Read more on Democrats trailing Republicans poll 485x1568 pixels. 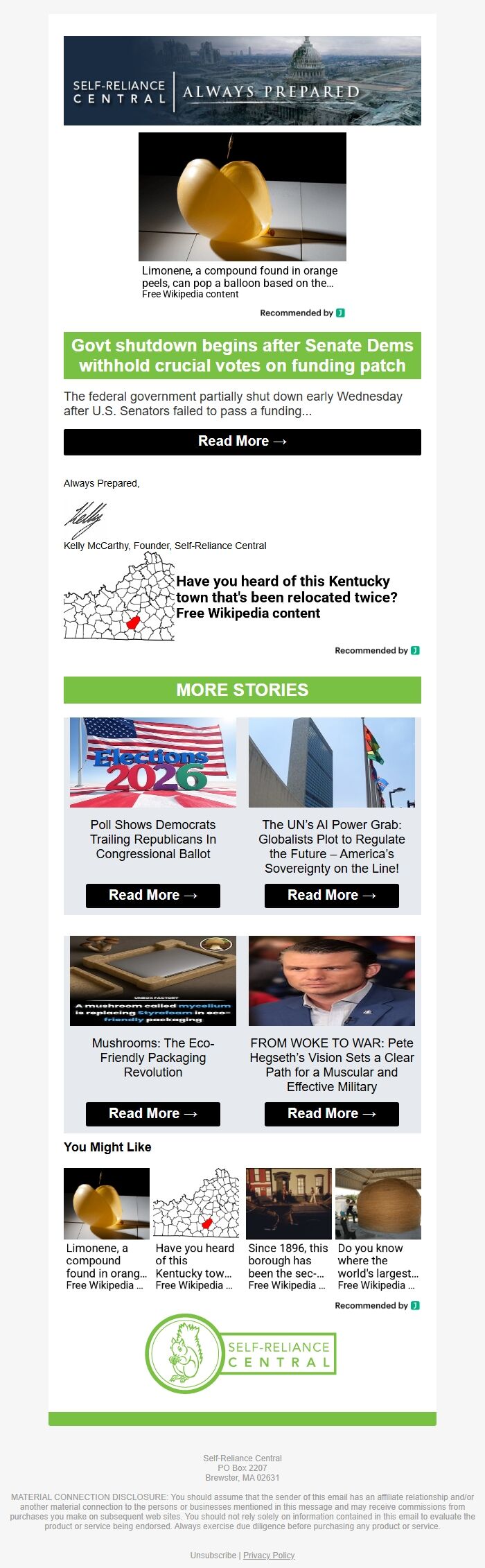[152, 895]
